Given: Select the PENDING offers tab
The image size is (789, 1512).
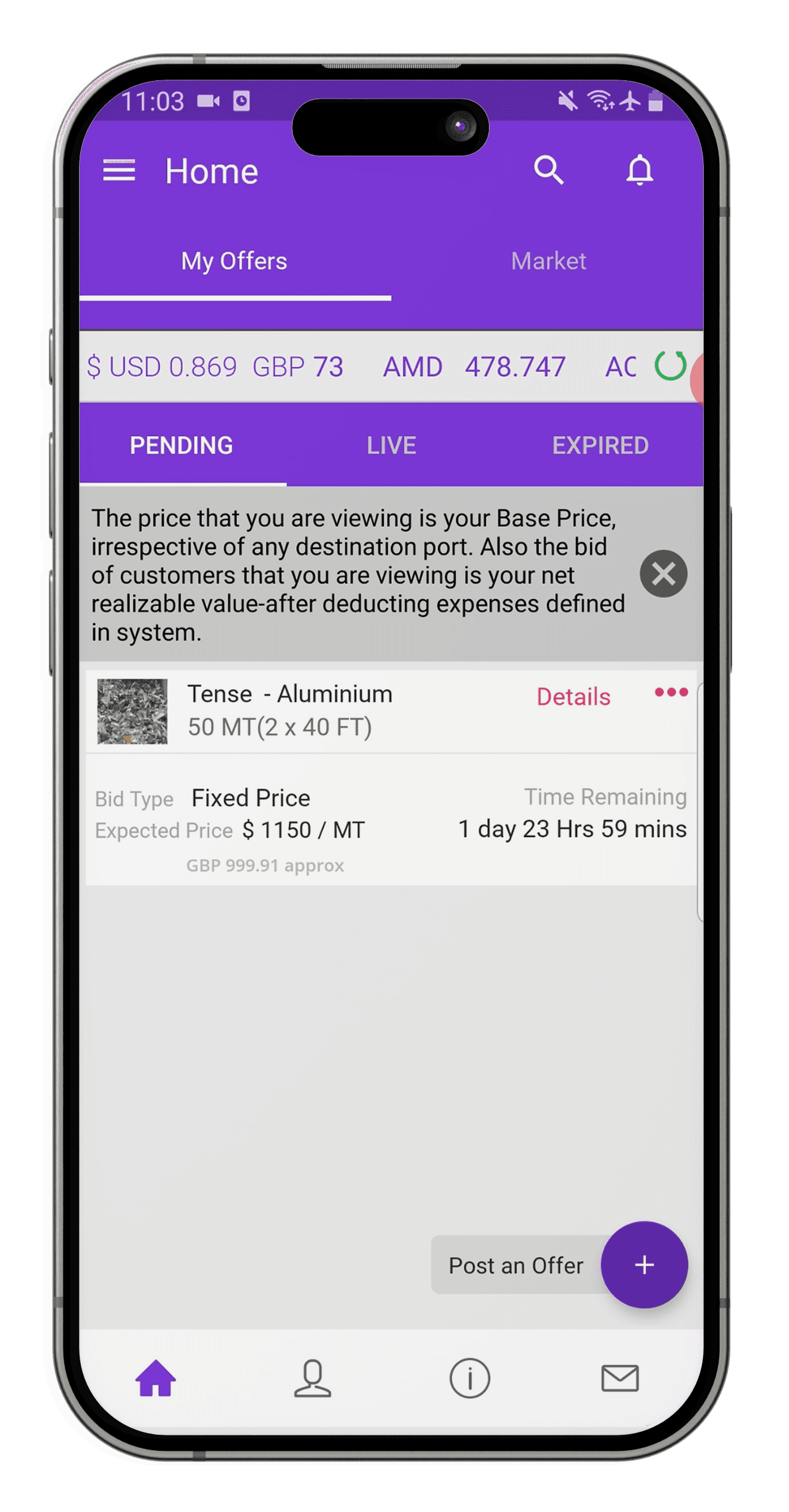Looking at the screenshot, I should click(x=182, y=445).
